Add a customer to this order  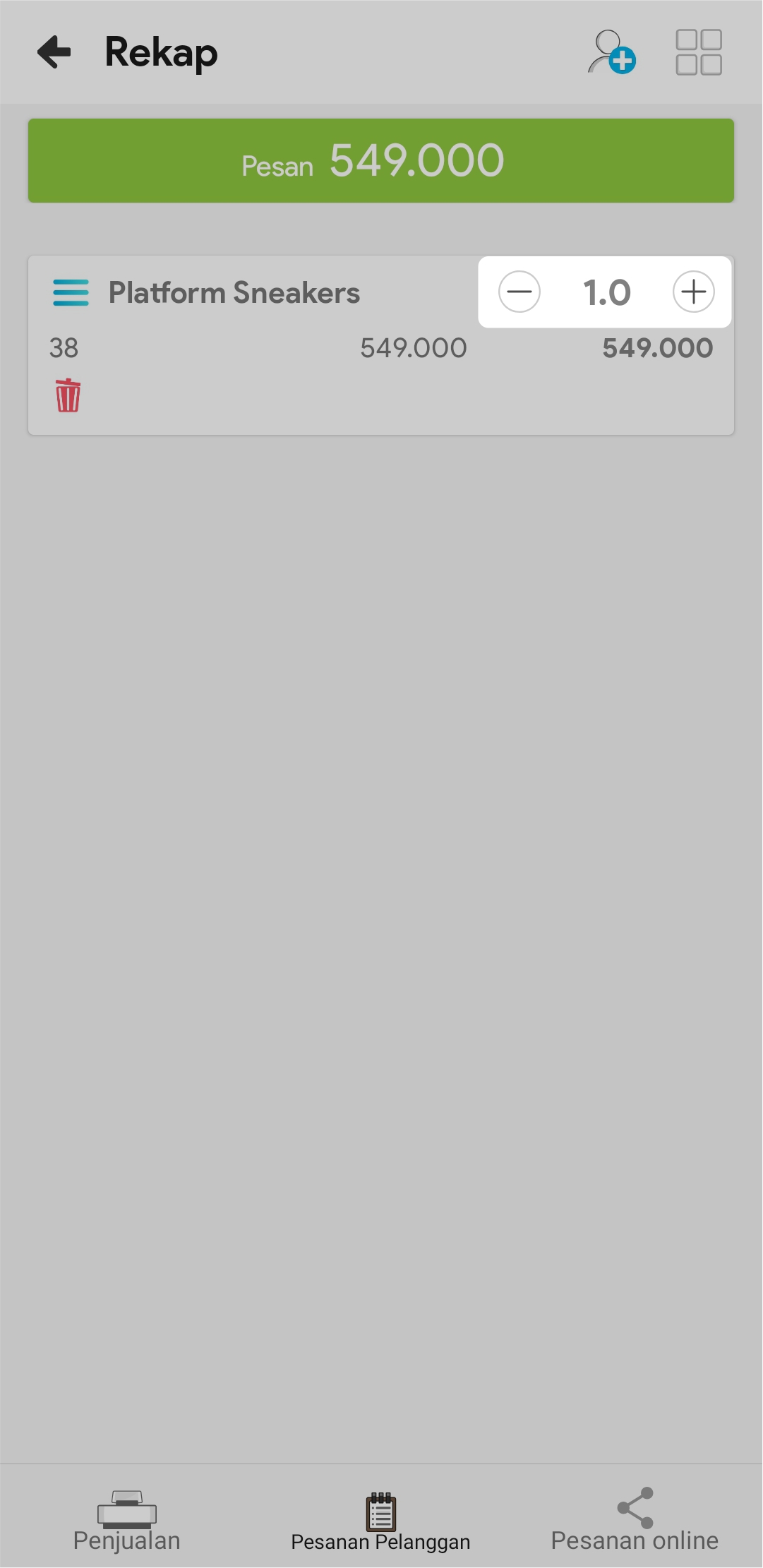pos(611,52)
